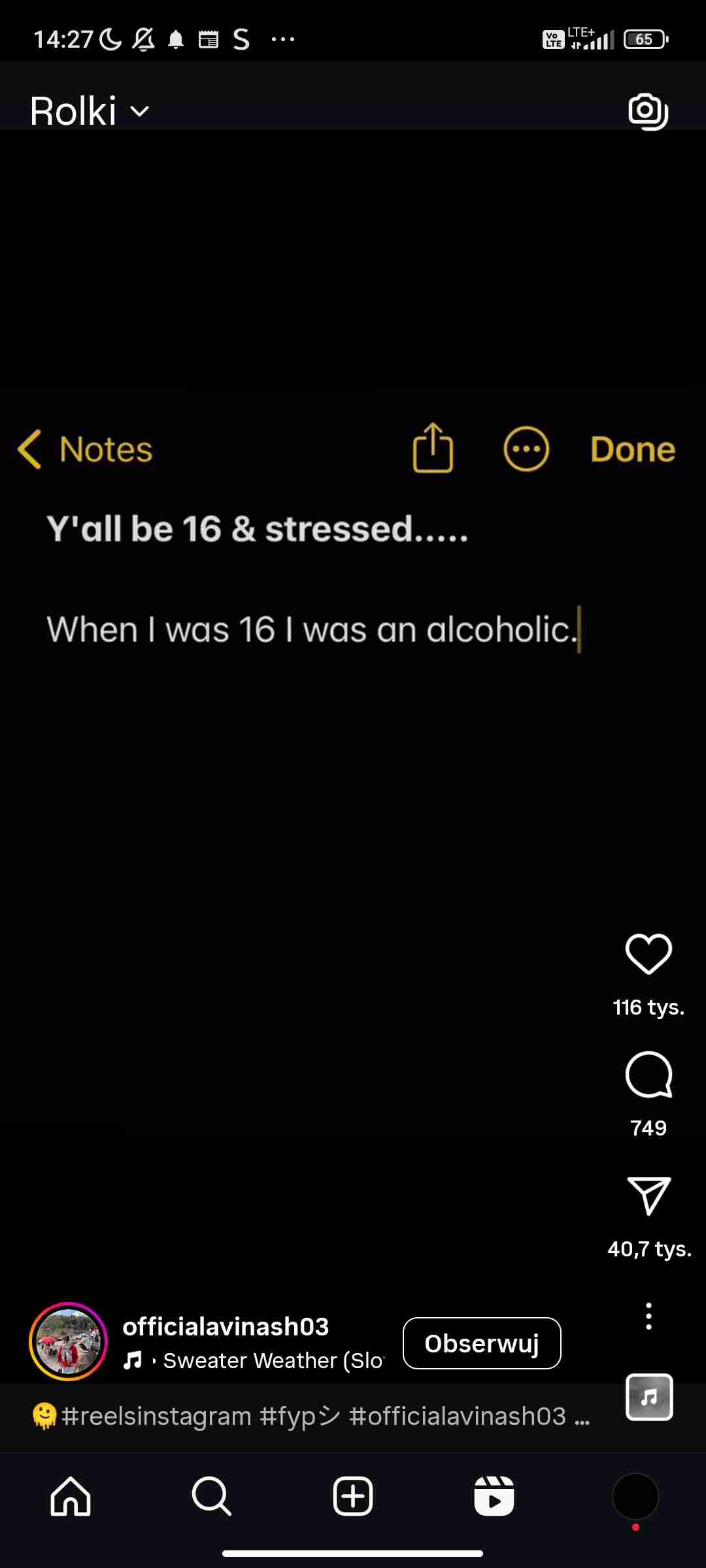Viewport: 706px width, 1568px height.
Task: Open officialavinash03's profile picture
Action: (68, 1342)
